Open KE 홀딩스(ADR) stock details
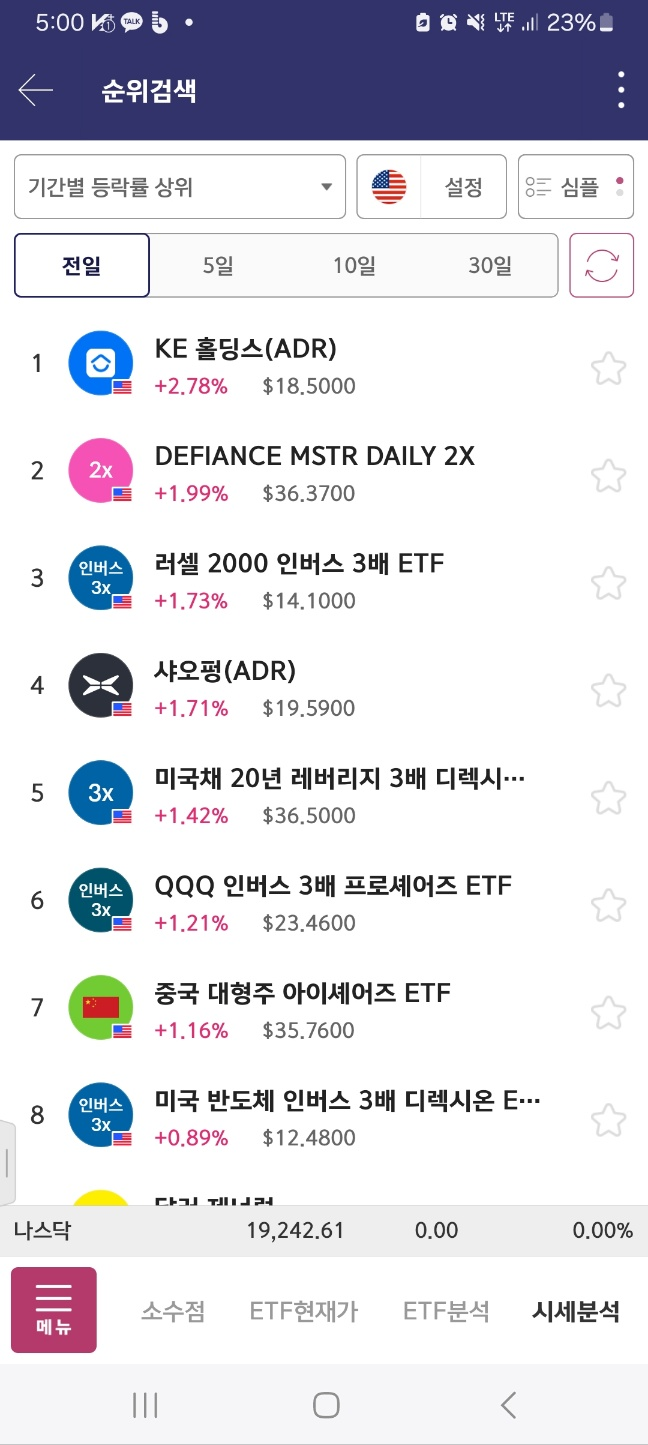Viewport: 648px width, 1445px height. tap(245, 349)
